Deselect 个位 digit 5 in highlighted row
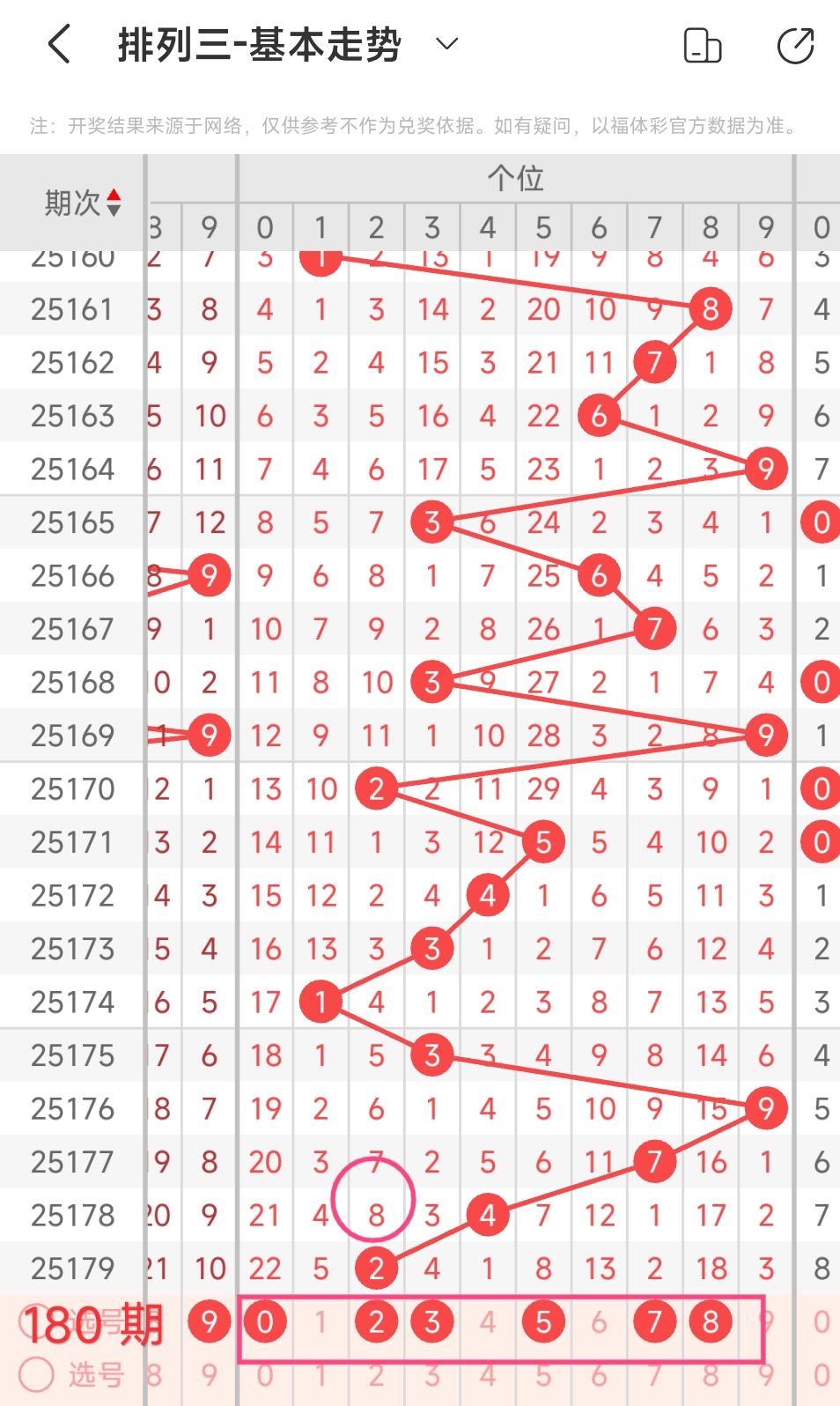Screen dimensions: 840x1406 click(x=543, y=1321)
